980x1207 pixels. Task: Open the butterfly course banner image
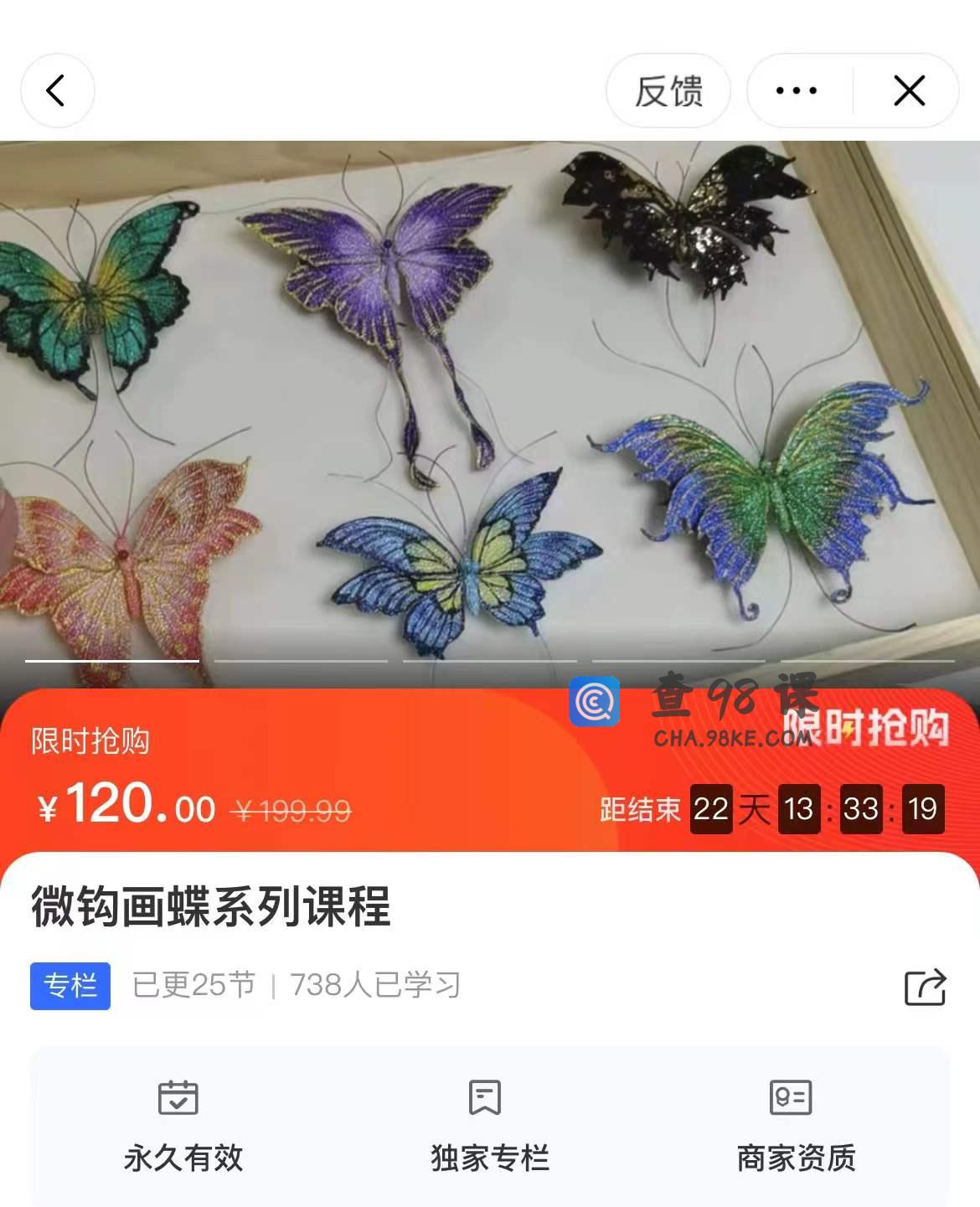point(490,402)
